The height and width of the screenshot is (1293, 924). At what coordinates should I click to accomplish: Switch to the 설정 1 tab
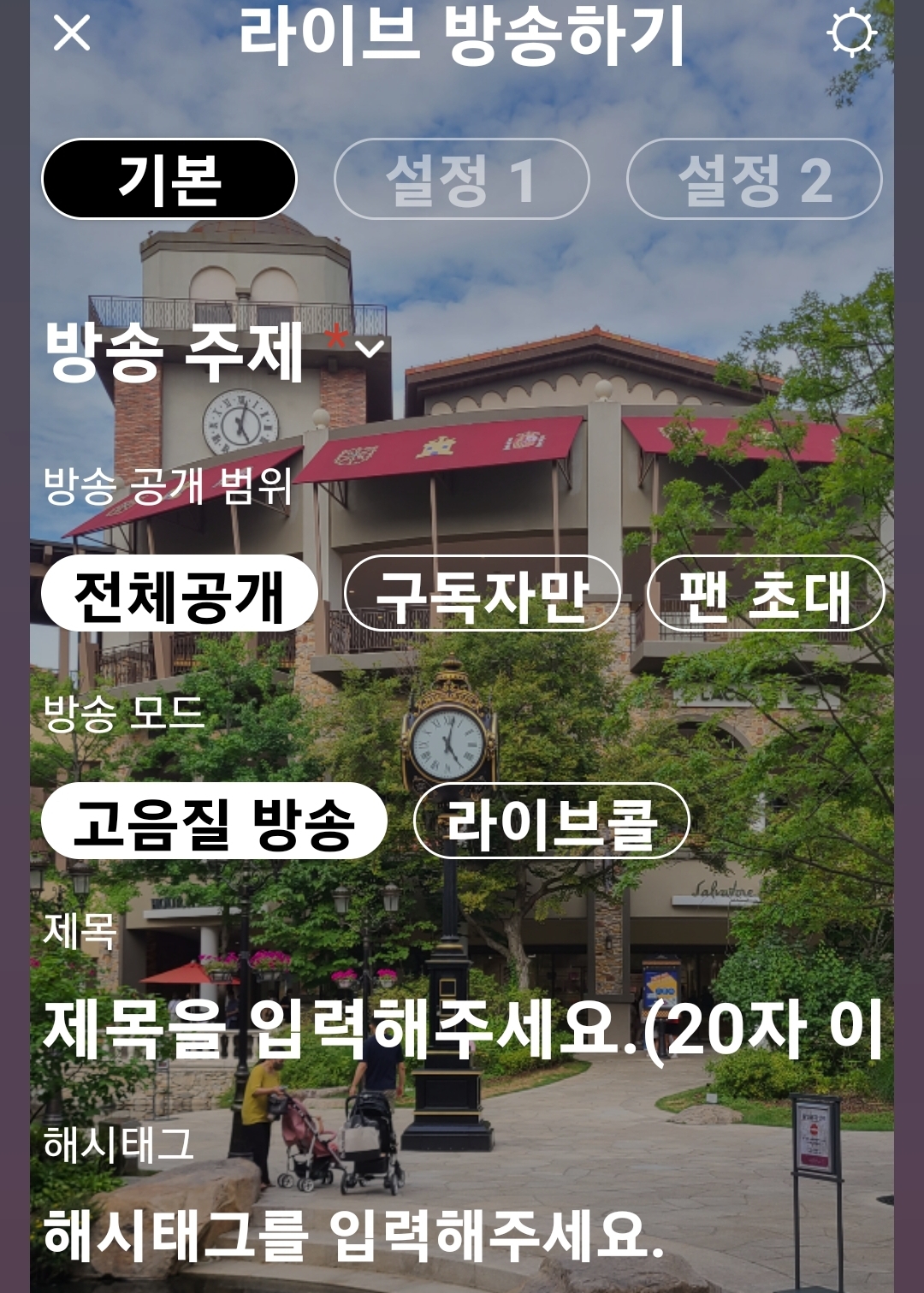pyautogui.click(x=461, y=180)
